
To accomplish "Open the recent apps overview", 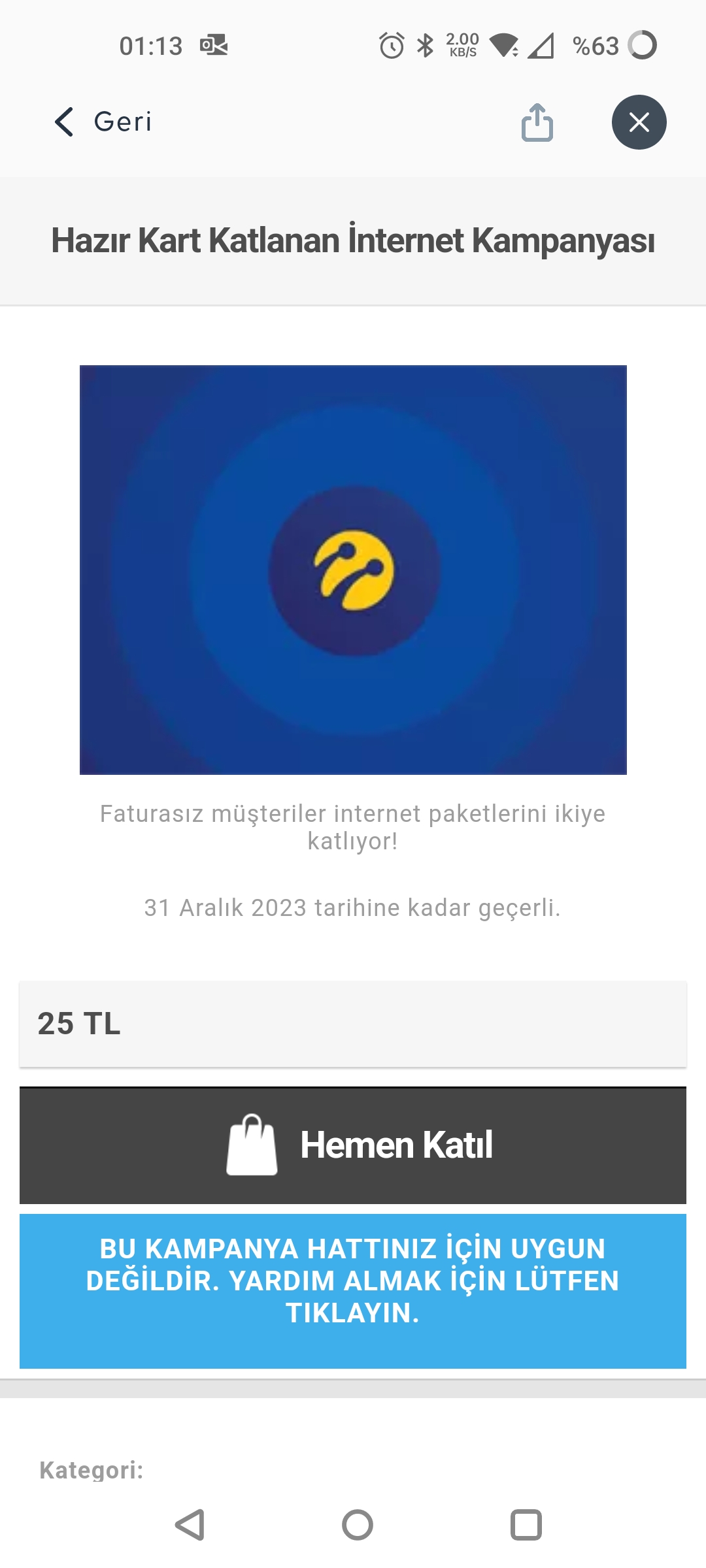I will click(x=526, y=1525).
